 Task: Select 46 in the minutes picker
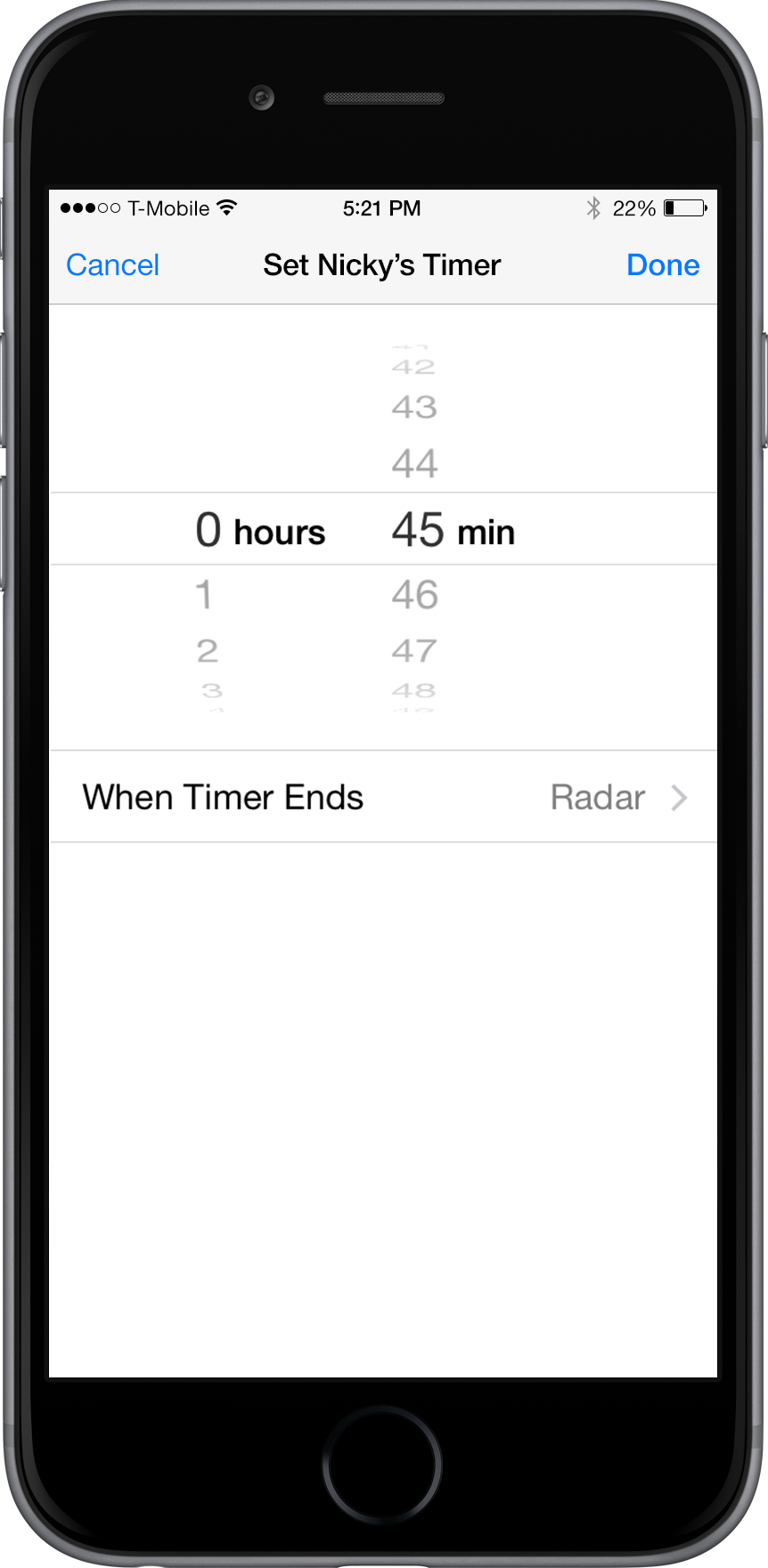pos(415,595)
